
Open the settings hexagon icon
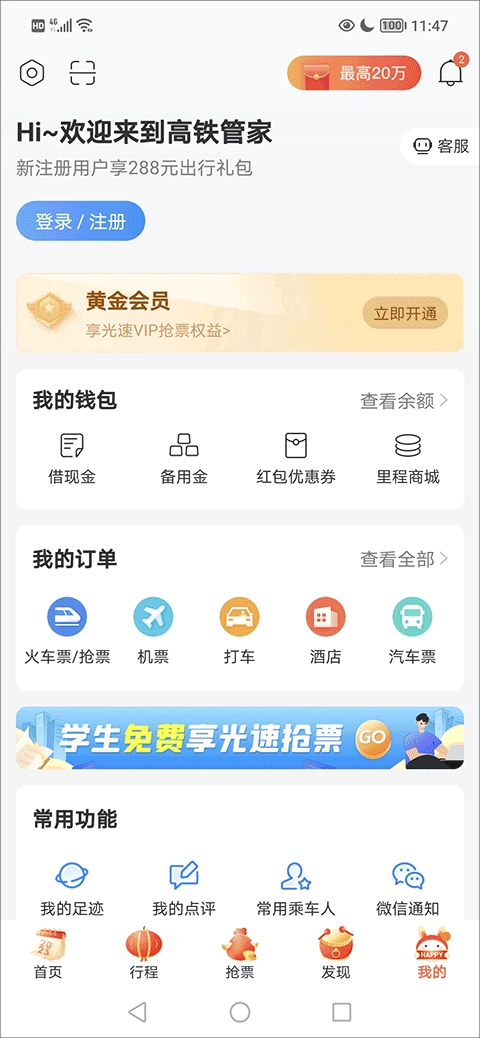tap(32, 73)
